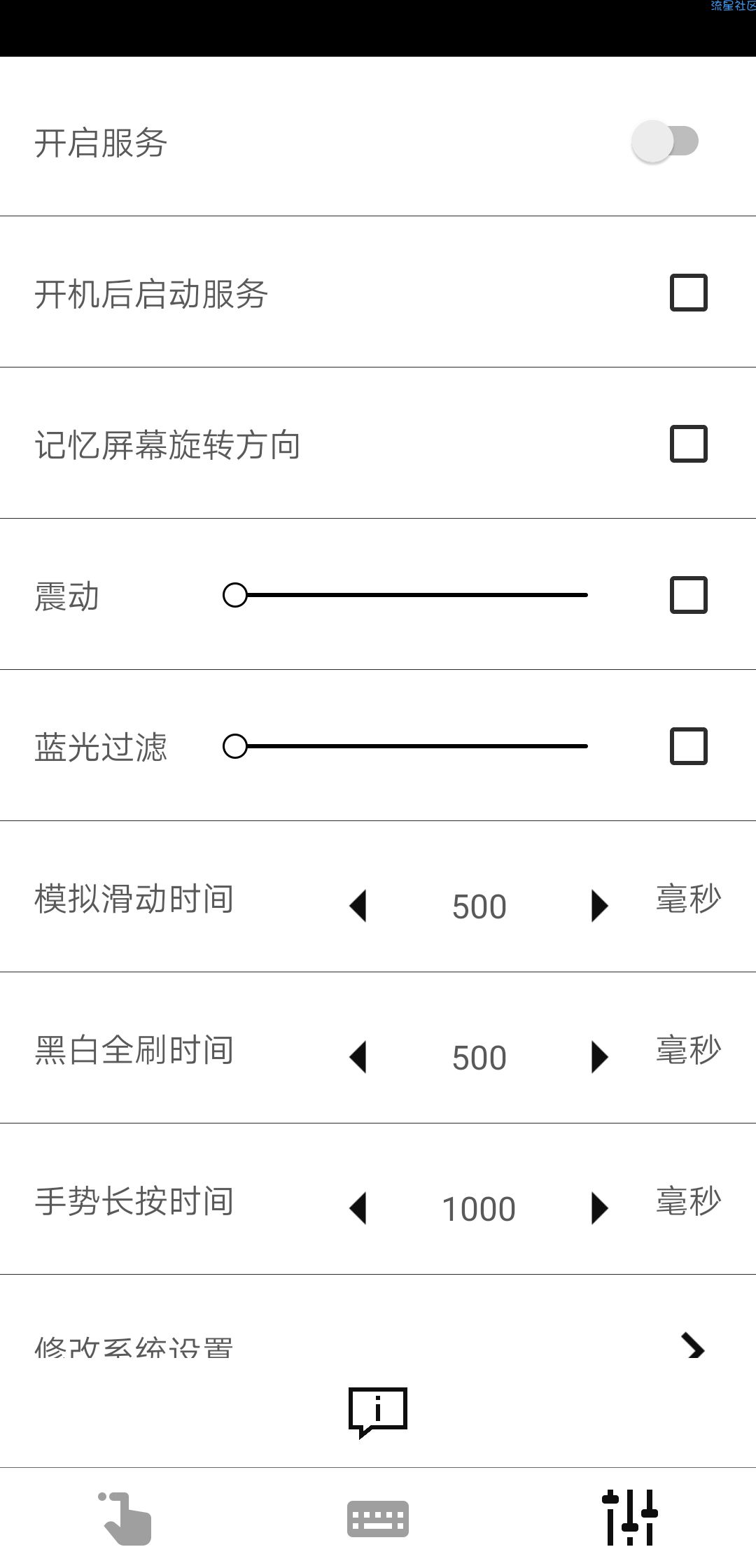Open the info message bubble icon
Image resolution: width=756 pixels, height=1568 pixels.
(378, 1411)
